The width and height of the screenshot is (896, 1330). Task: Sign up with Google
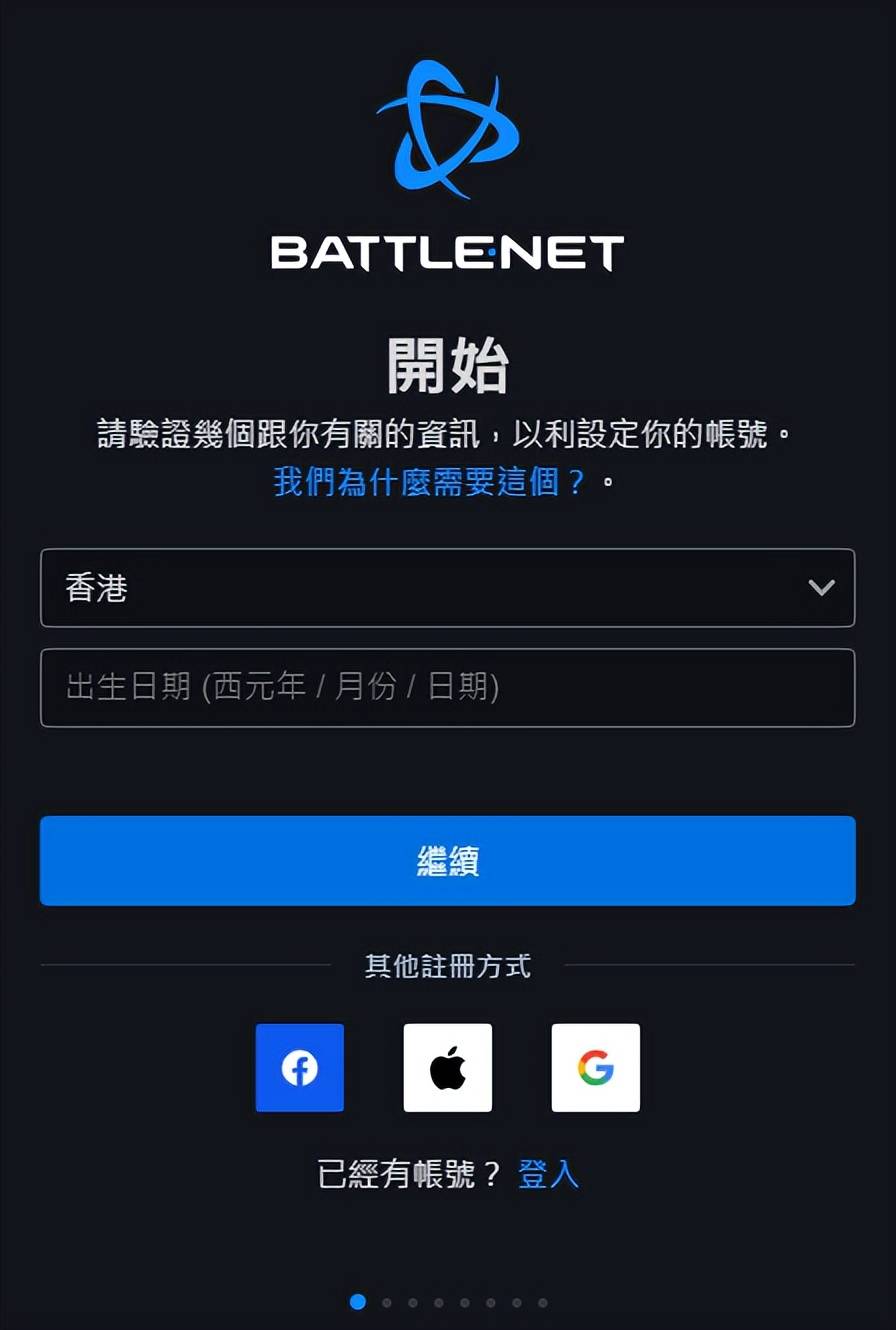[595, 1068]
